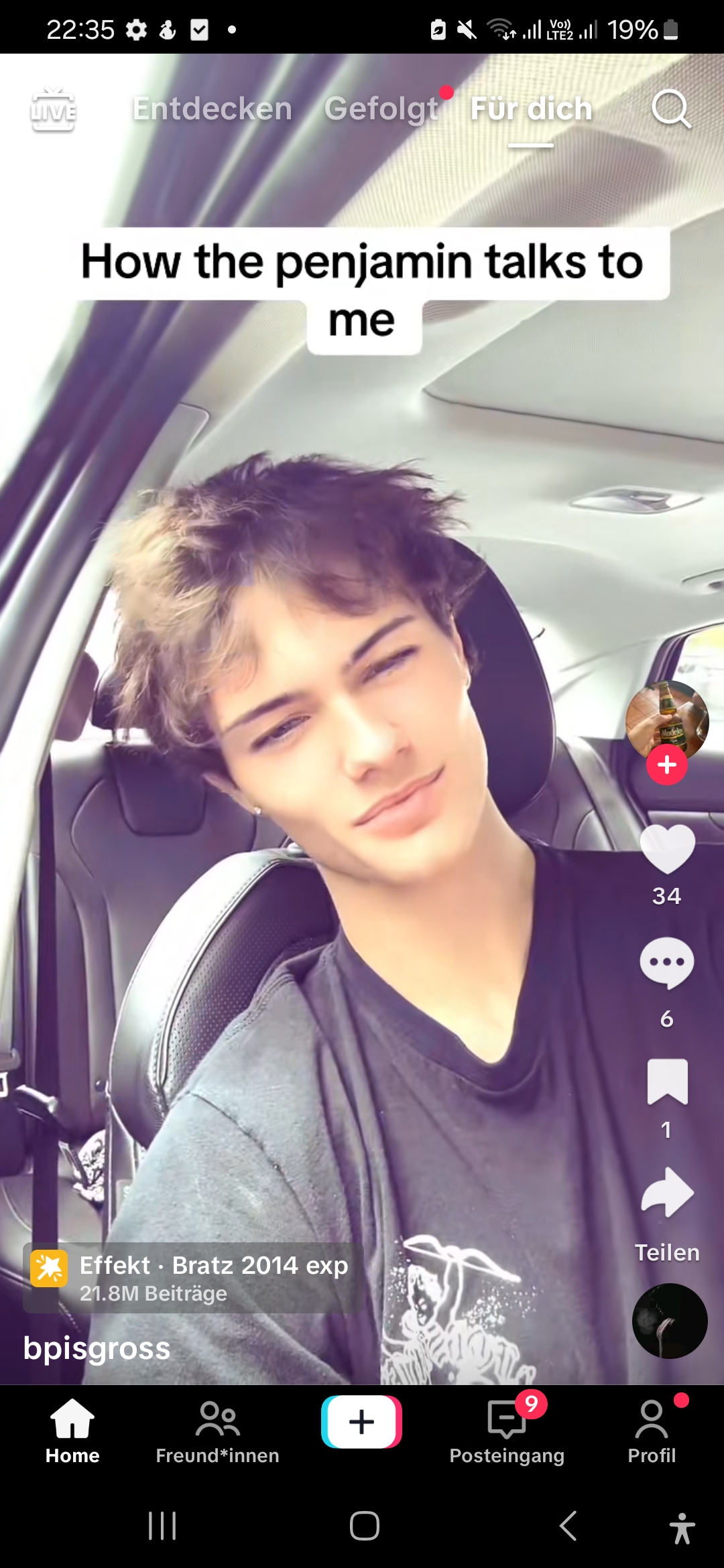Open the comments bubble
This screenshot has width=724, height=1568.
tap(666, 964)
